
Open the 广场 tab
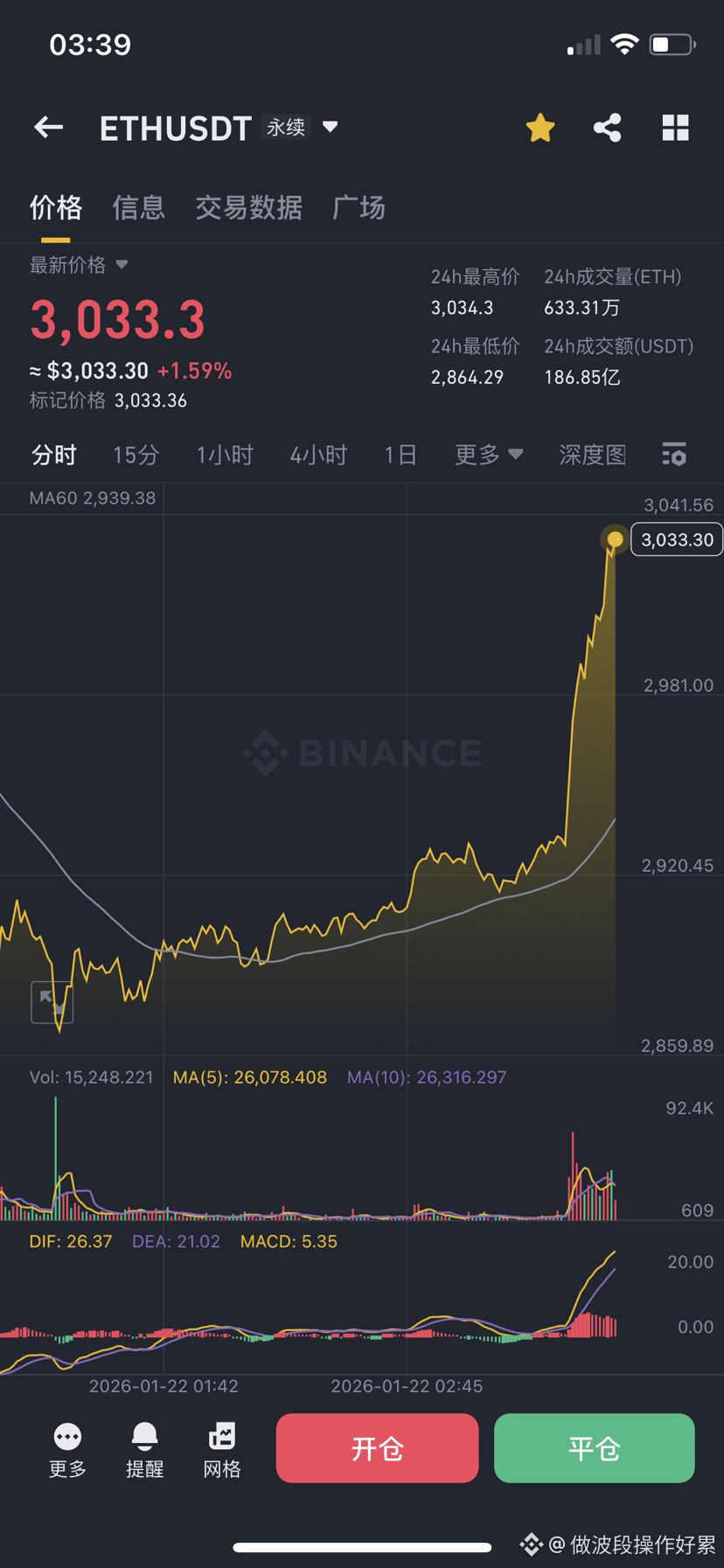[359, 207]
